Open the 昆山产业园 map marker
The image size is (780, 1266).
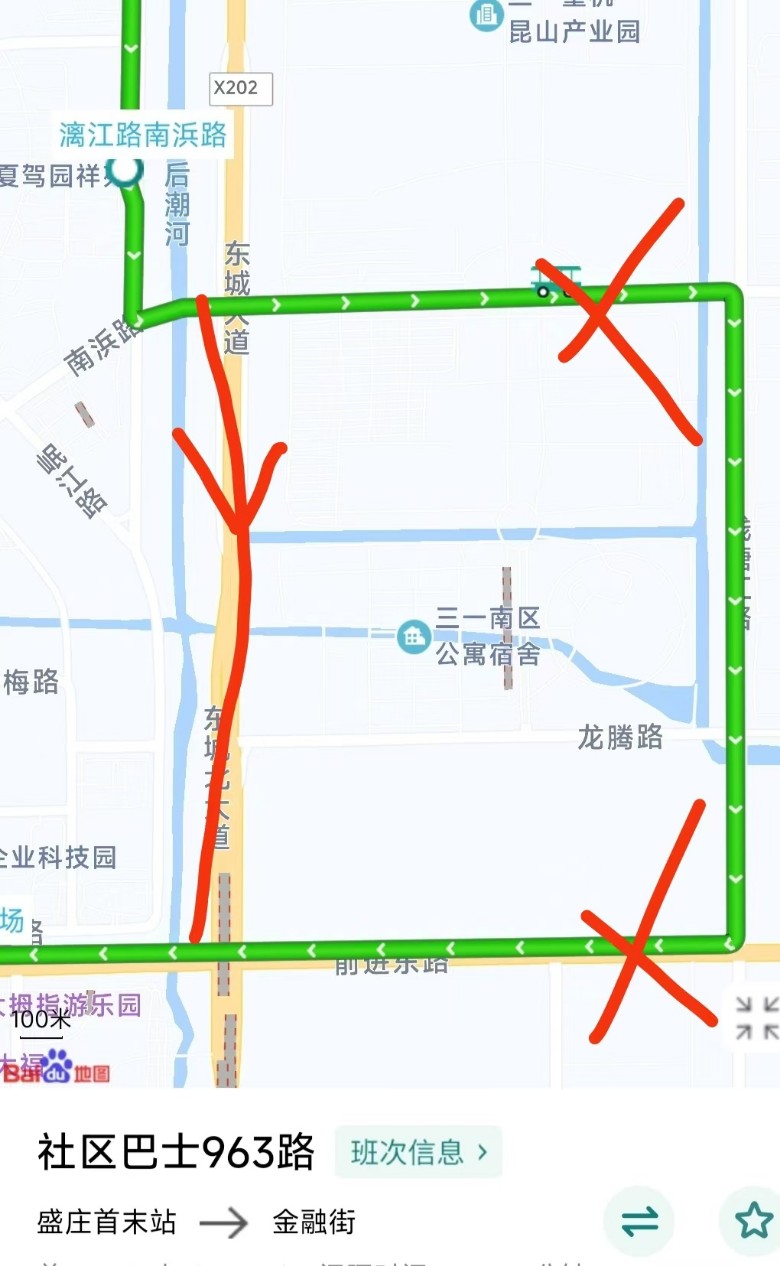(487, 14)
